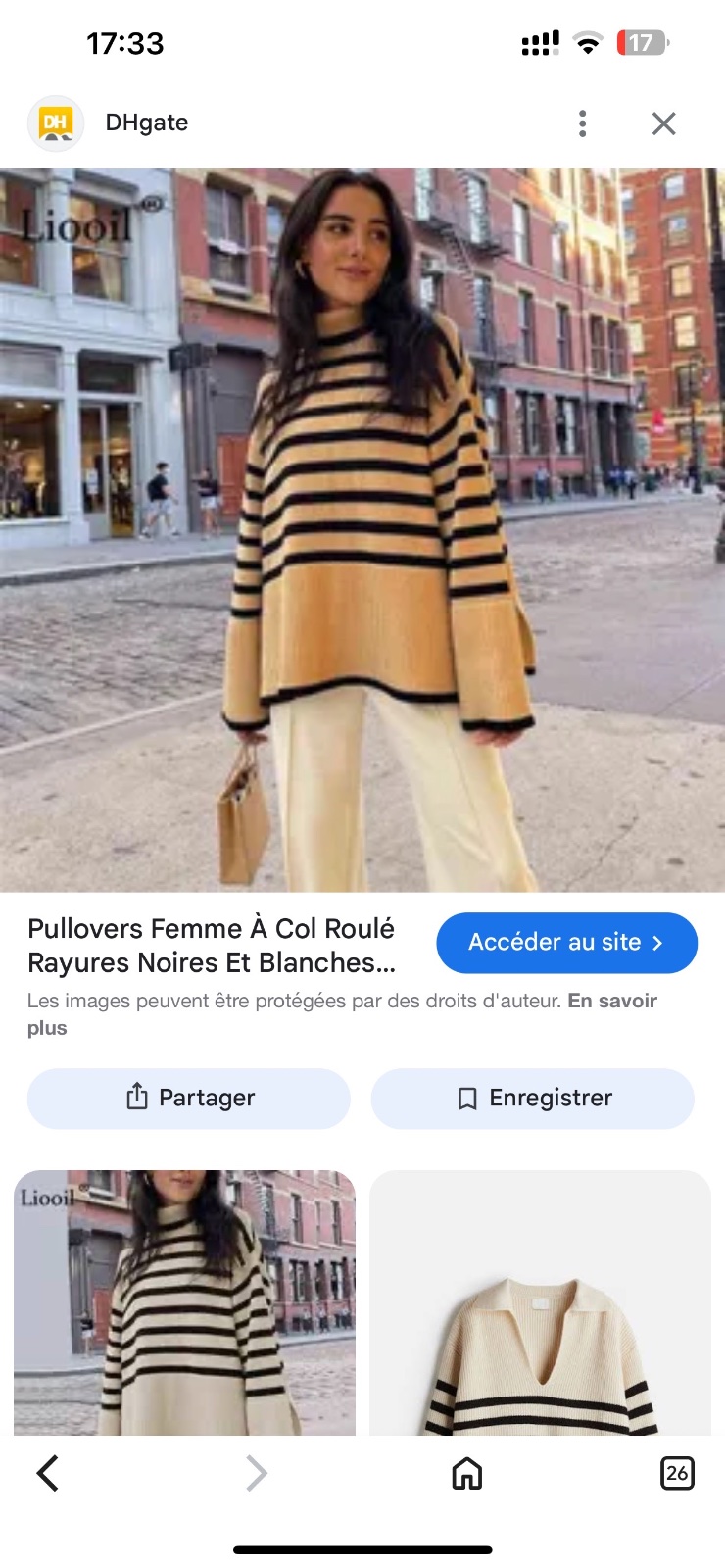Open the En savoir plus link
The height and width of the screenshot is (1568, 725).
pos(343,1014)
